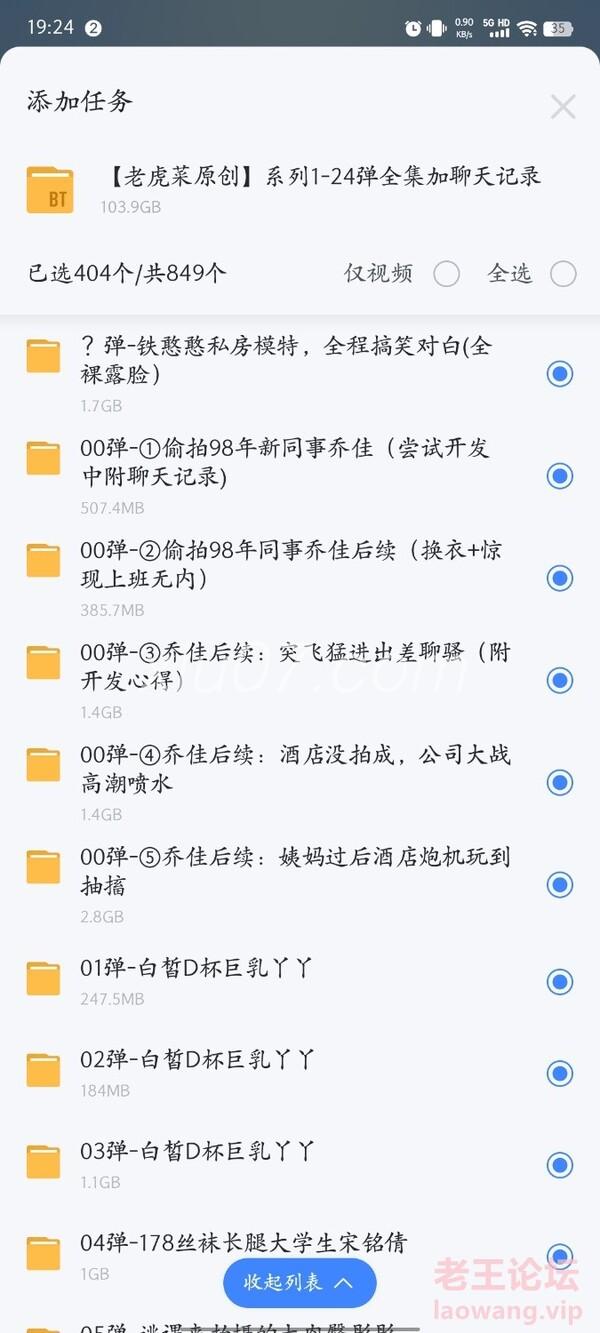Image resolution: width=600 pixels, height=1333 pixels.
Task: Deselect the 01弹 folder
Action: pyautogui.click(x=560, y=981)
